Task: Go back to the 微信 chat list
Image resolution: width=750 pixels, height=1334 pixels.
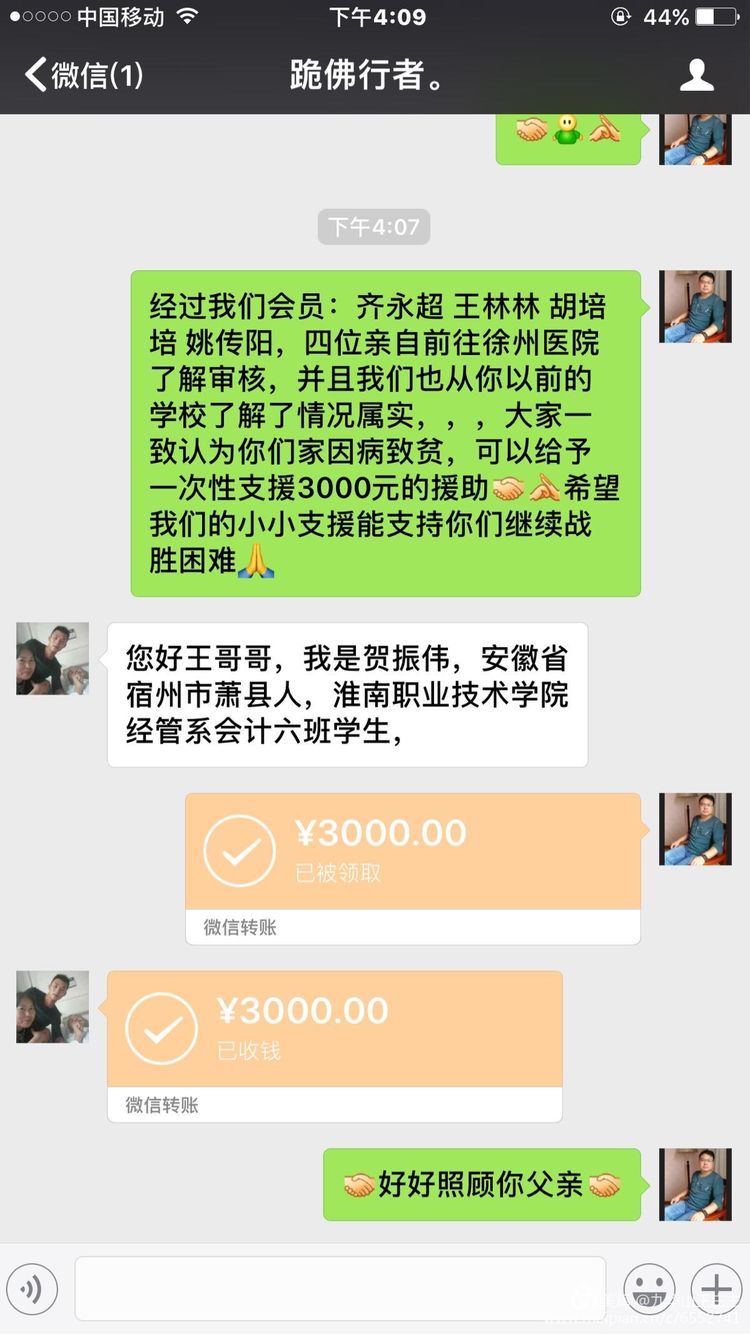Action: click(x=84, y=75)
